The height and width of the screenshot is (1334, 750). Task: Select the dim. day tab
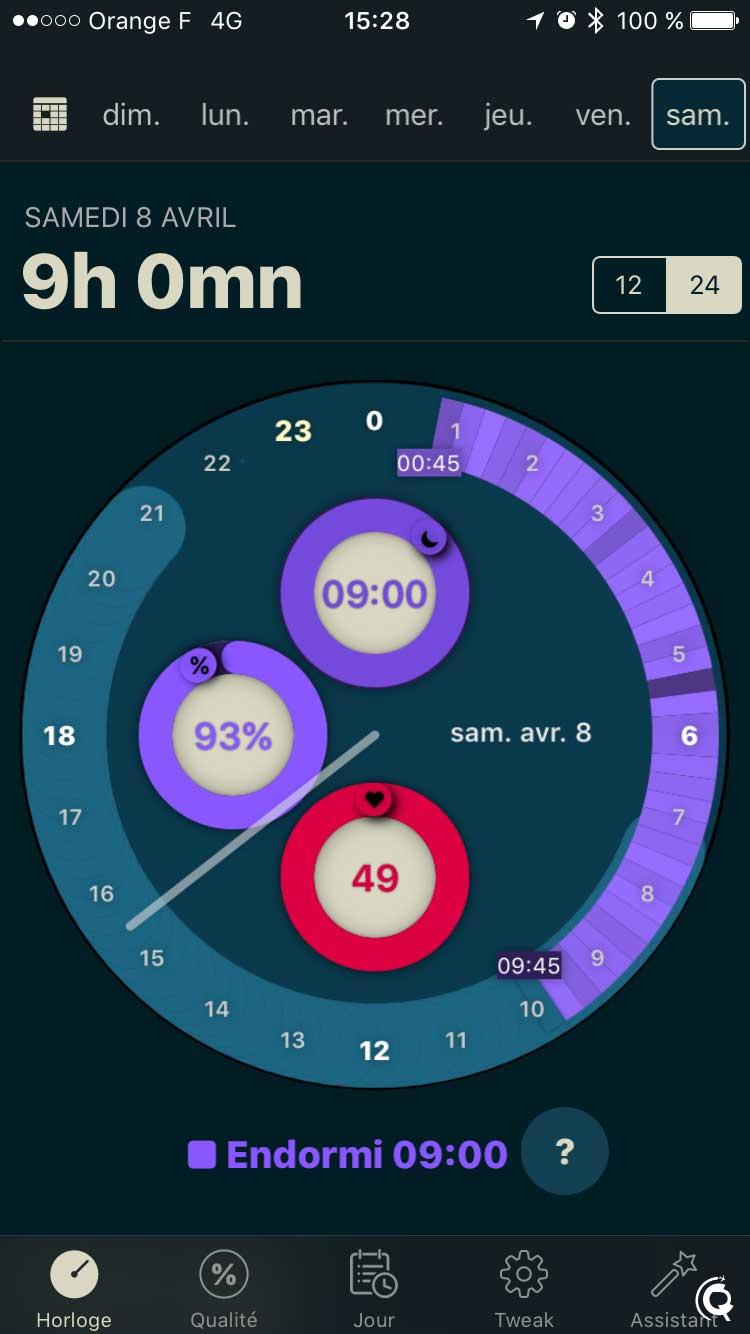pos(131,115)
